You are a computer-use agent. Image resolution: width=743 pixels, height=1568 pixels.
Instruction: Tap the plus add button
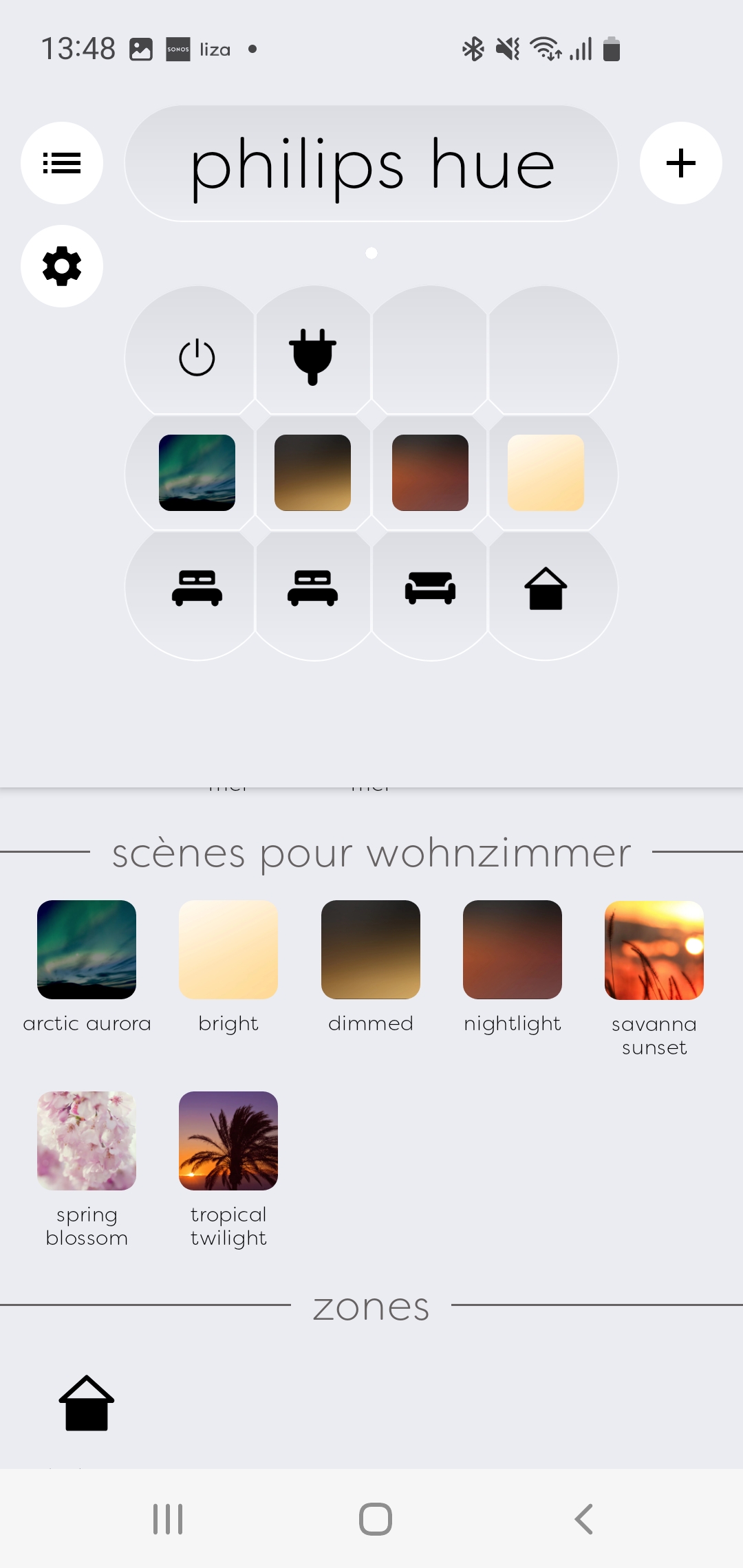[x=680, y=163]
